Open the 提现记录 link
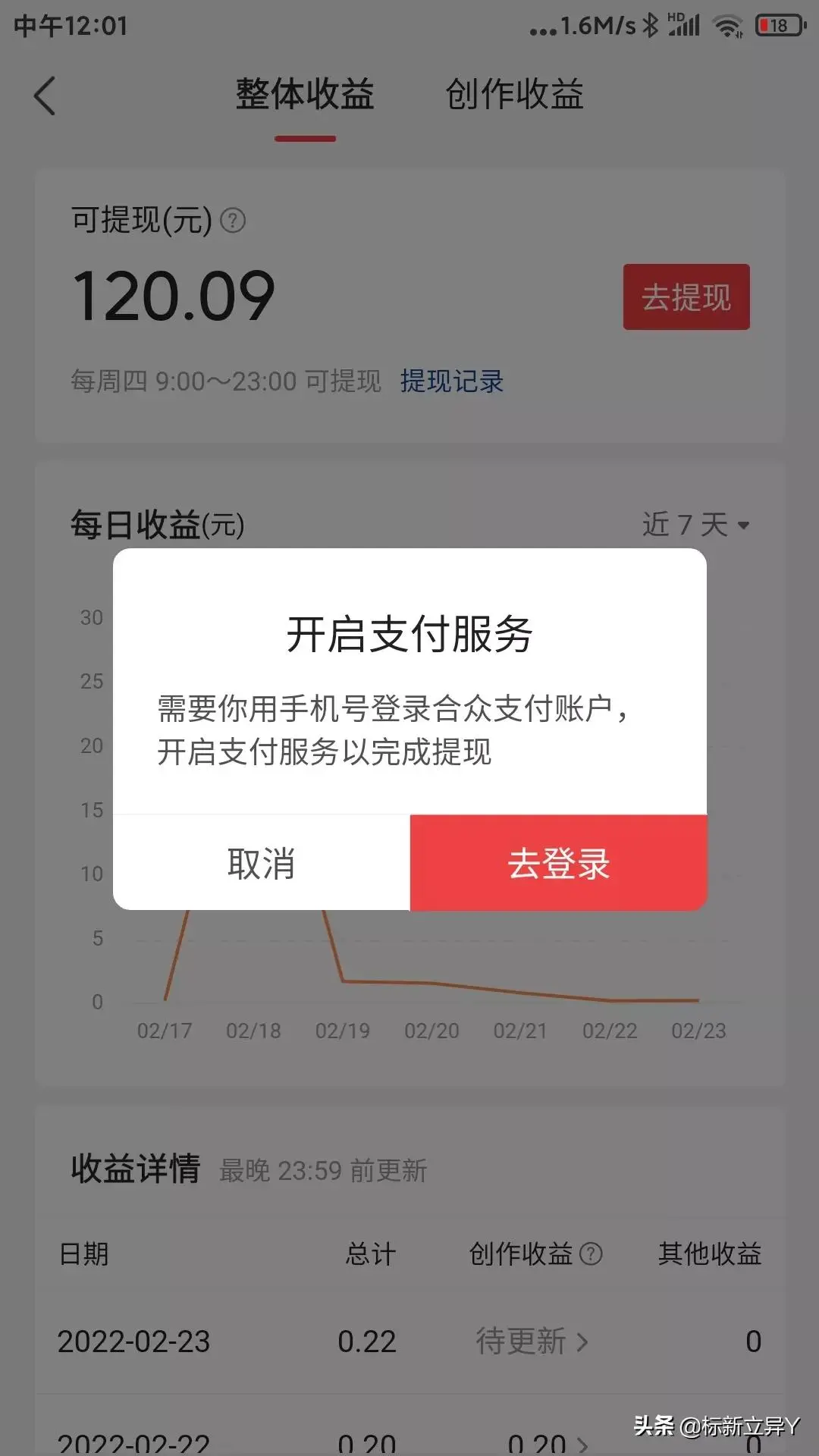This screenshot has height=1456, width=819. [452, 381]
